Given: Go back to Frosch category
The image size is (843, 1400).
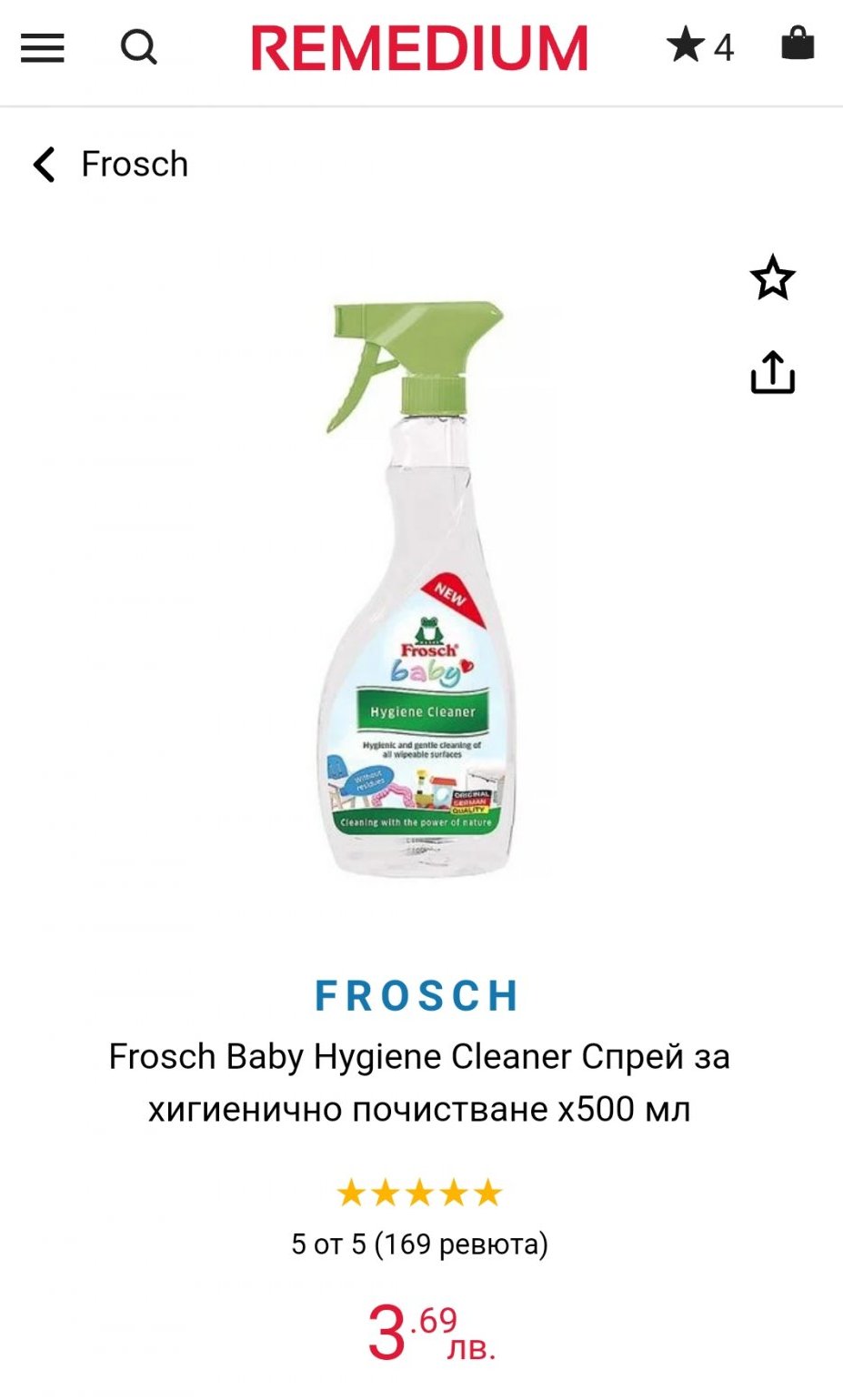Looking at the screenshot, I should [111, 165].
